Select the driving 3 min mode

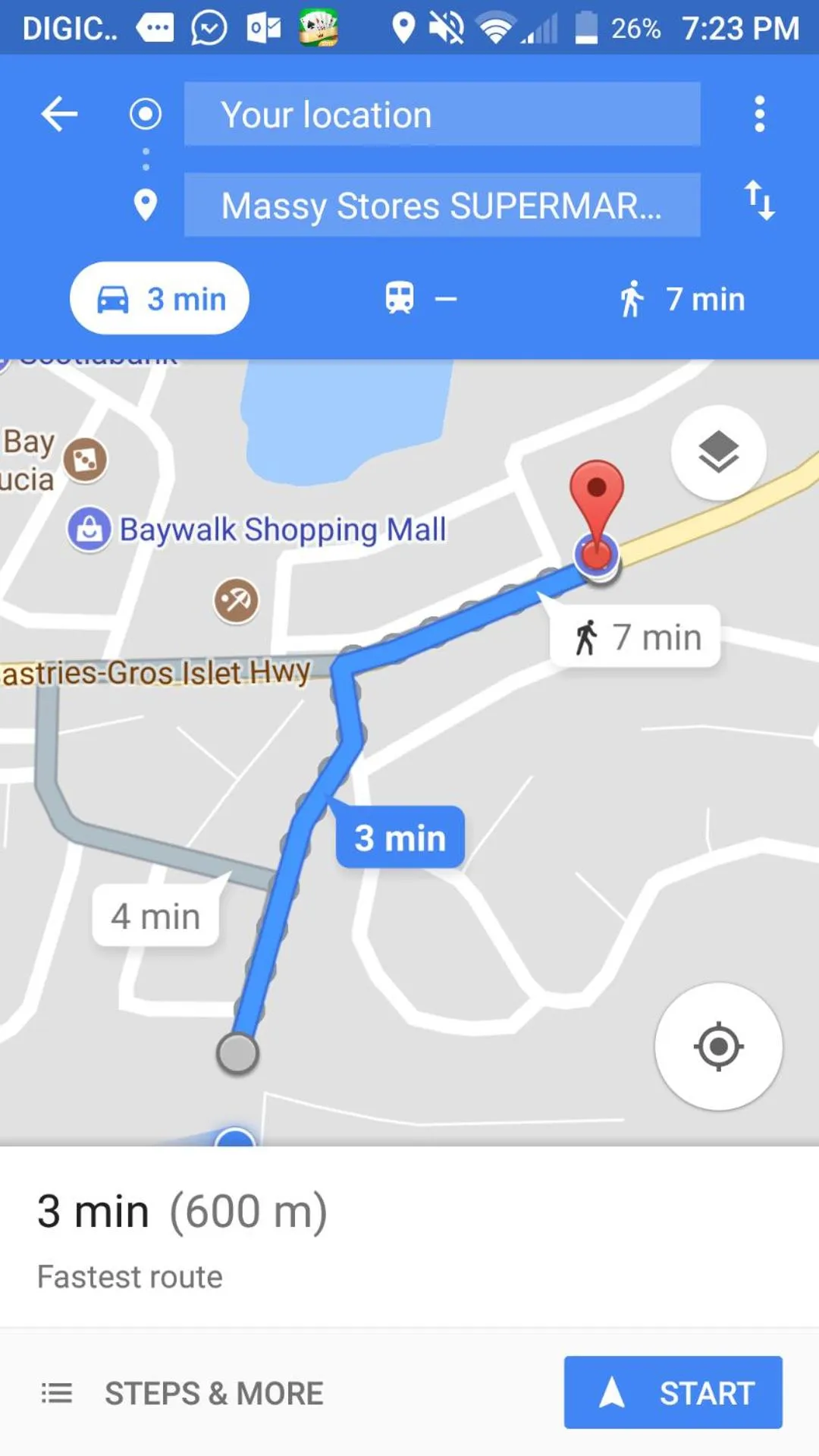pos(159,299)
